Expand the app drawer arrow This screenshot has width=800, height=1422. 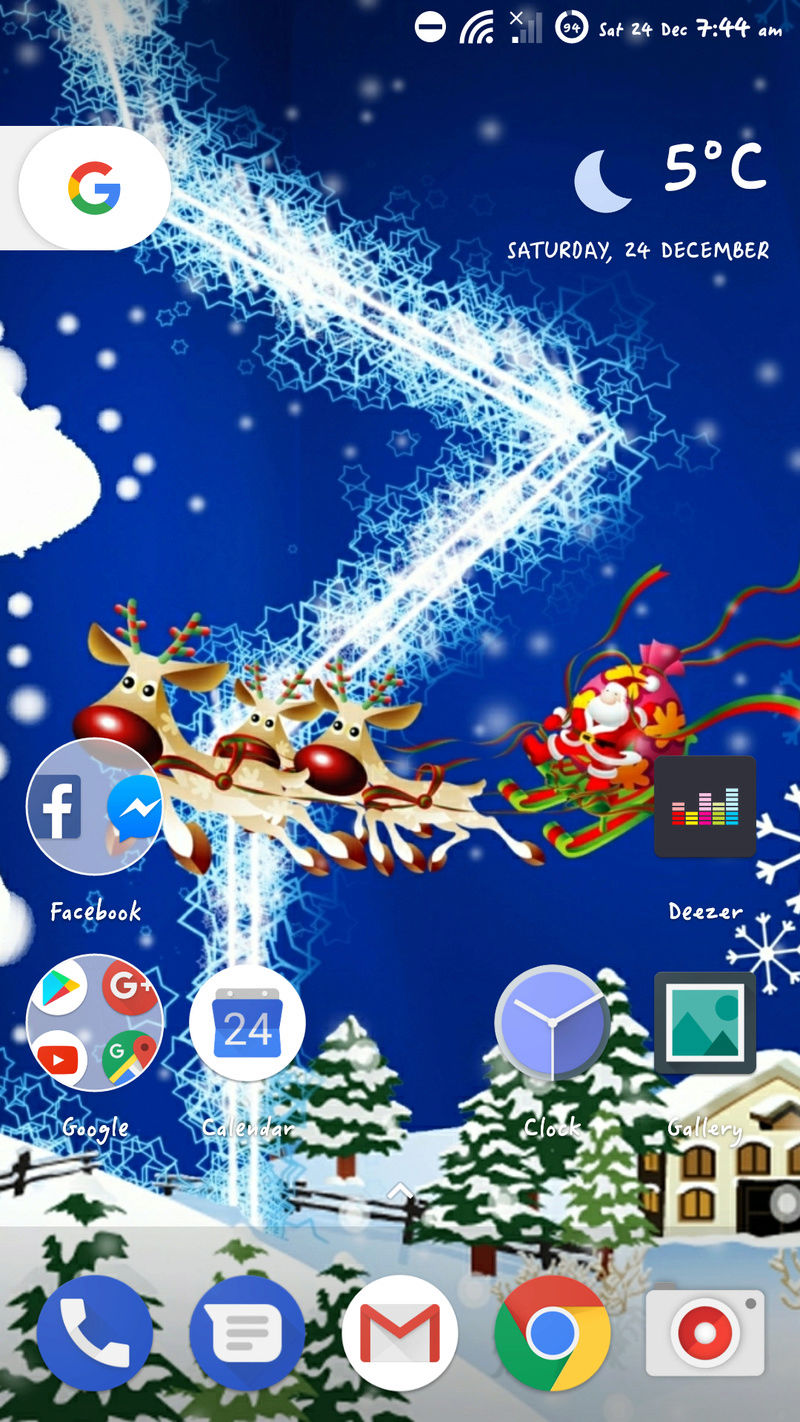(x=400, y=1191)
